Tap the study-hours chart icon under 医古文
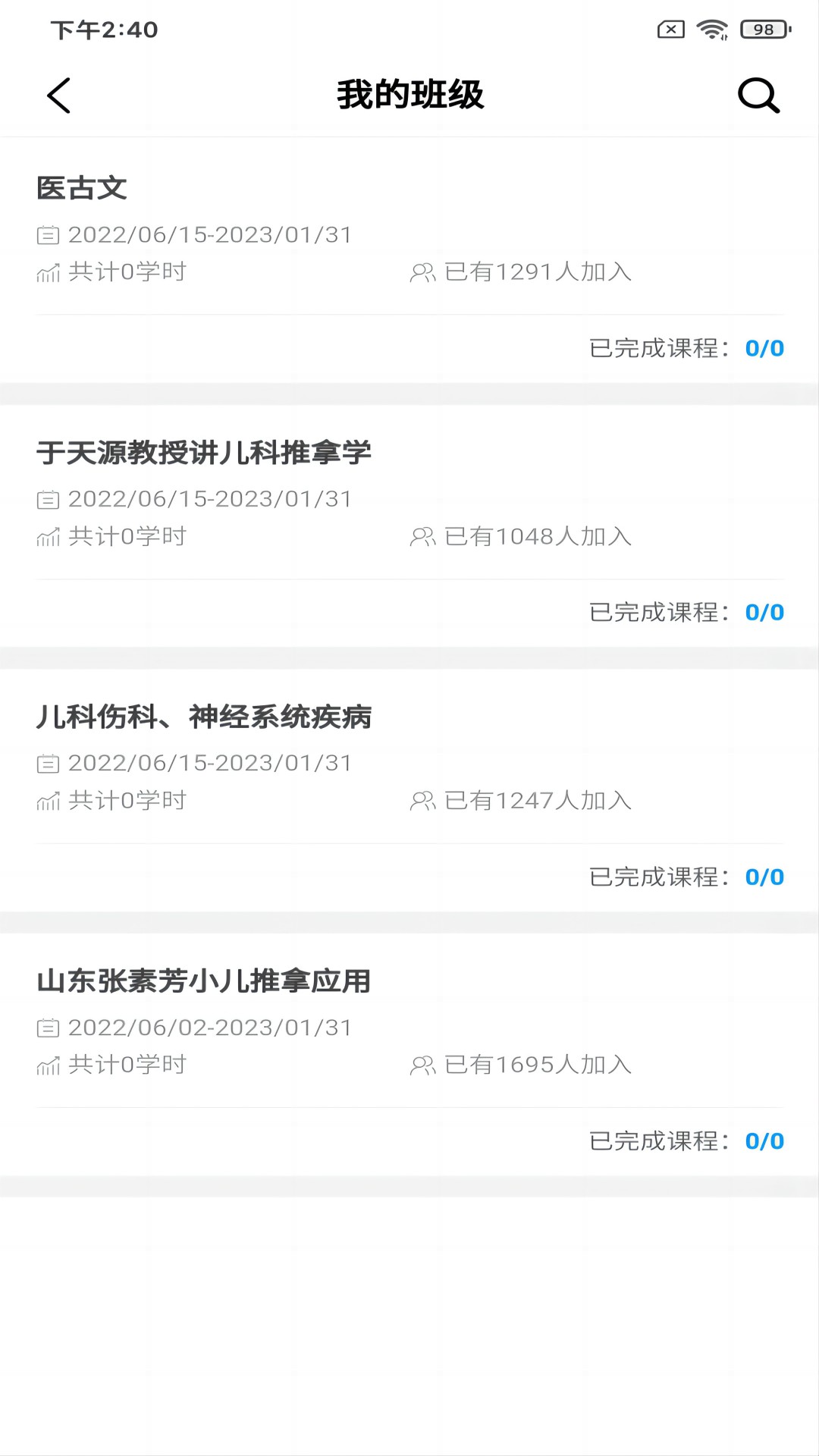The width and height of the screenshot is (819, 1456). tap(49, 272)
